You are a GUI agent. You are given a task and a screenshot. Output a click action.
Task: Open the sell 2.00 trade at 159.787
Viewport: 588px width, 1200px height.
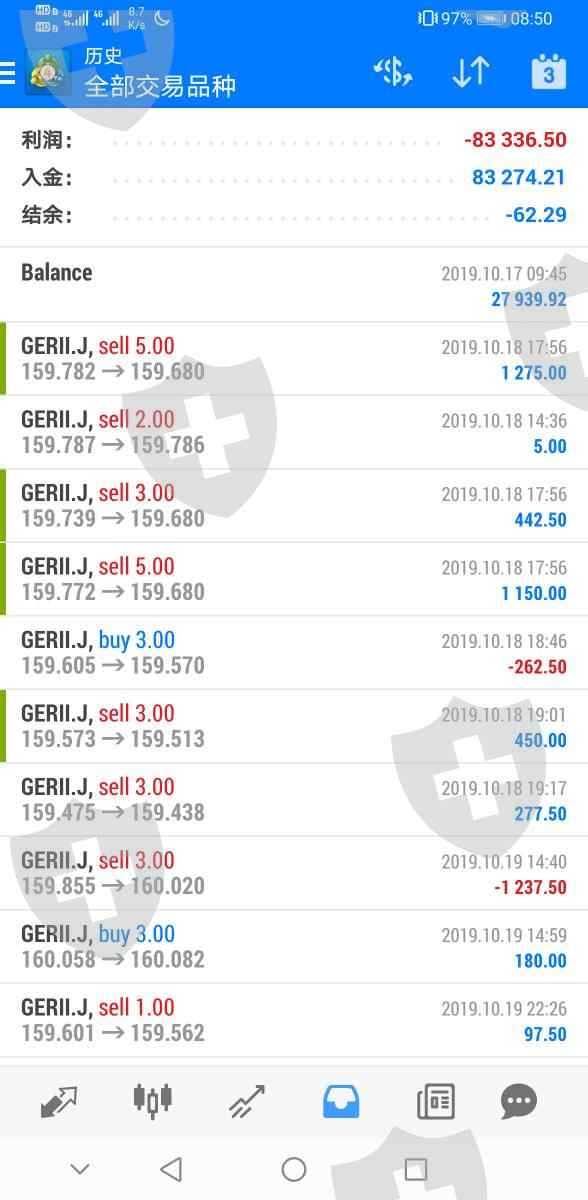pos(294,432)
